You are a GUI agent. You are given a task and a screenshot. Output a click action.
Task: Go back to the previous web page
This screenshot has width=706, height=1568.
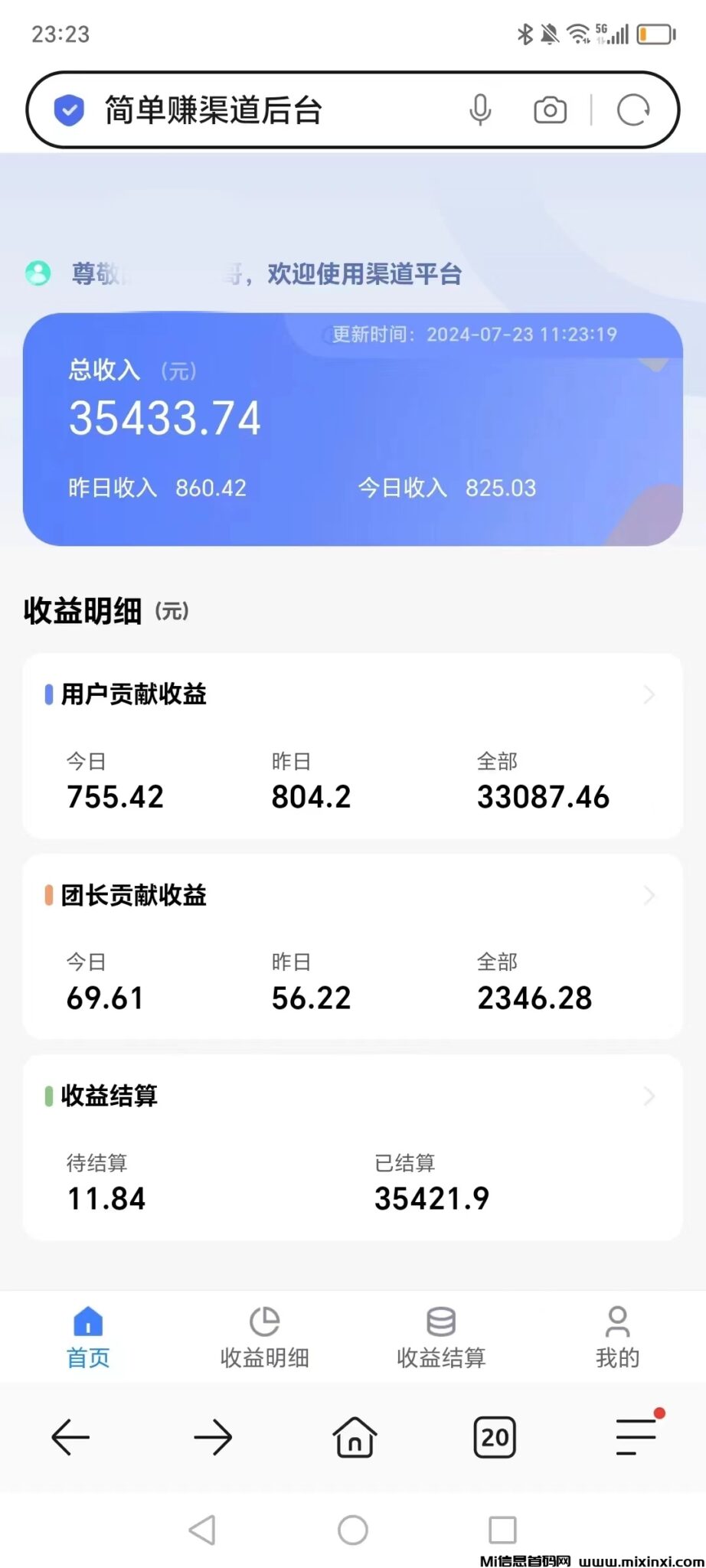(x=70, y=1437)
